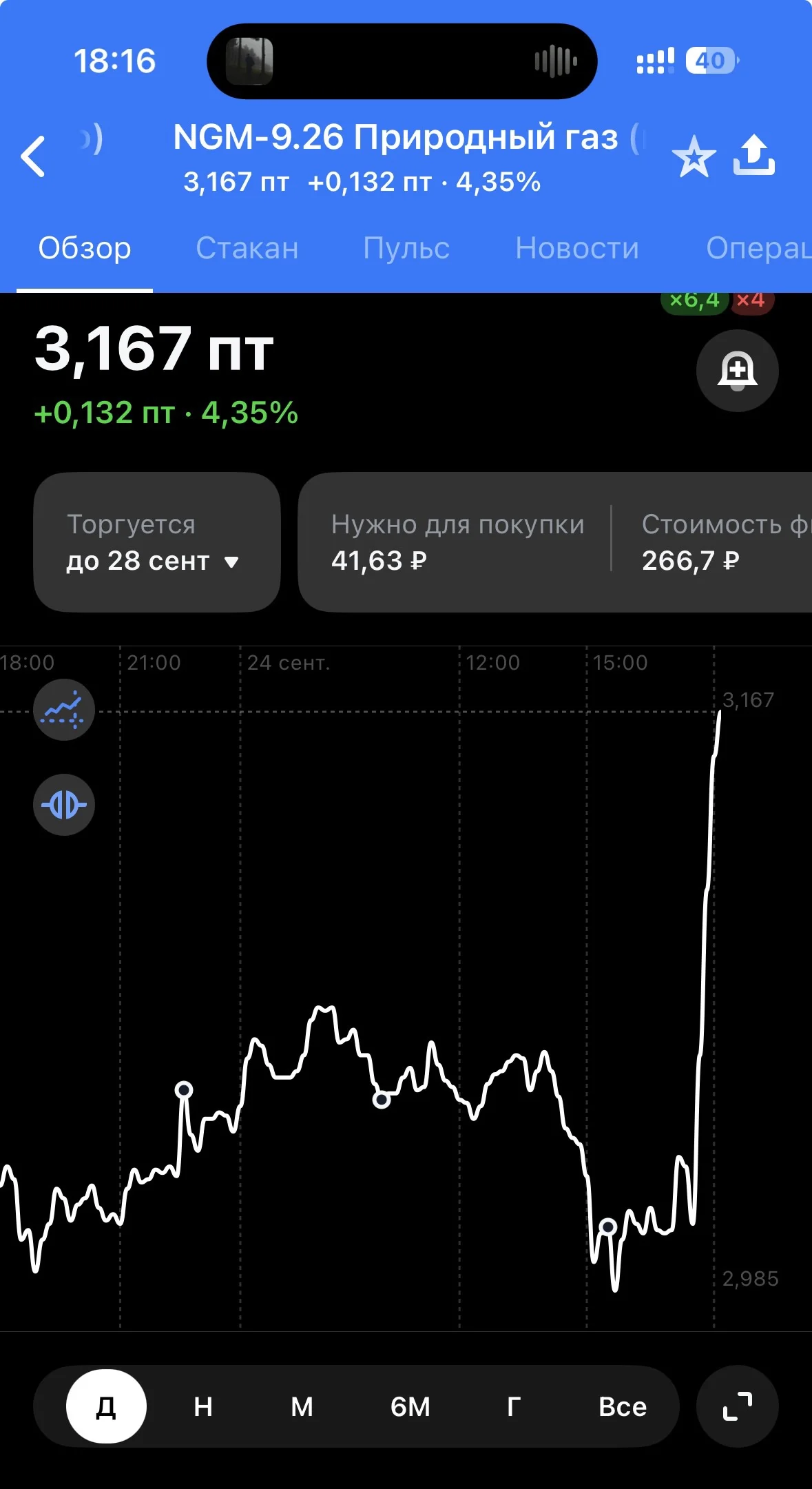812x1489 pixels.
Task: Select the Обзор tab
Action: point(85,248)
